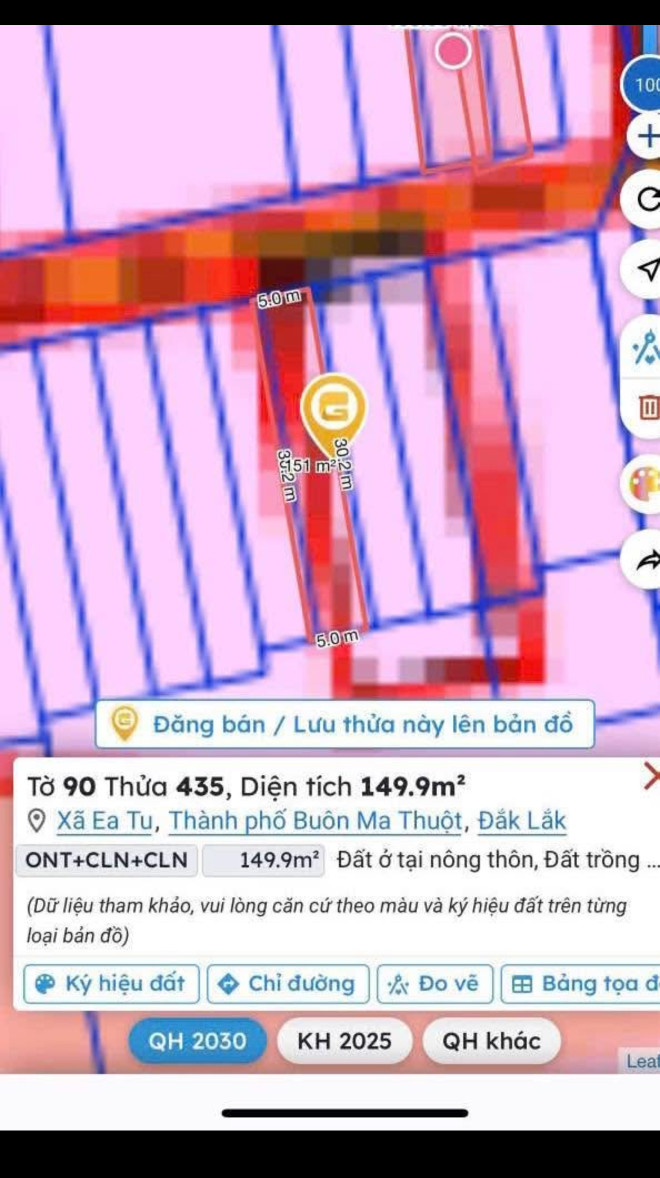This screenshot has width=660, height=1178.
Task: Open the Xã Ea Tu link
Action: pyautogui.click(x=104, y=821)
